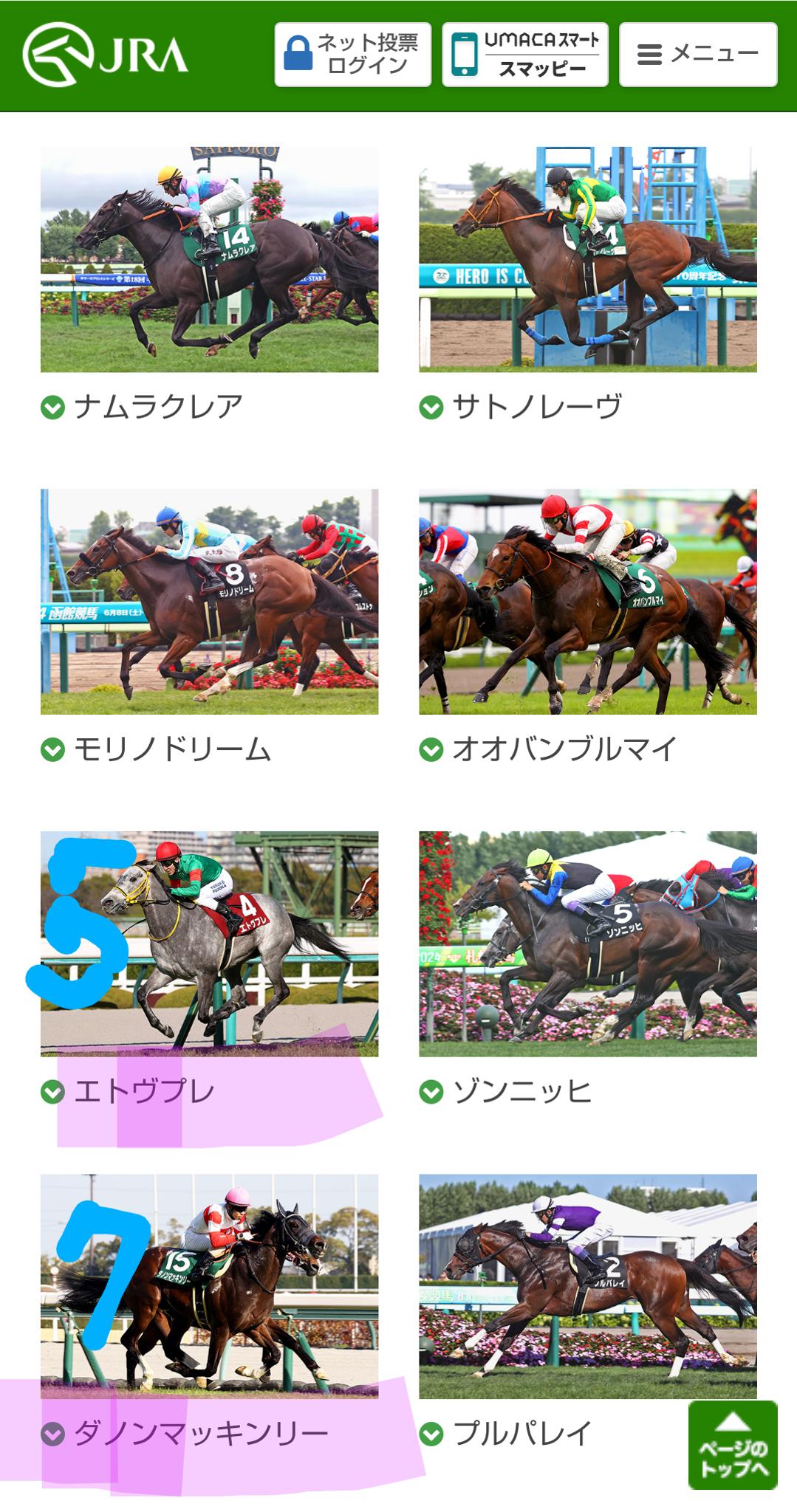Open the ナムラクレア horse photo
797x1512 pixels.
click(209, 259)
